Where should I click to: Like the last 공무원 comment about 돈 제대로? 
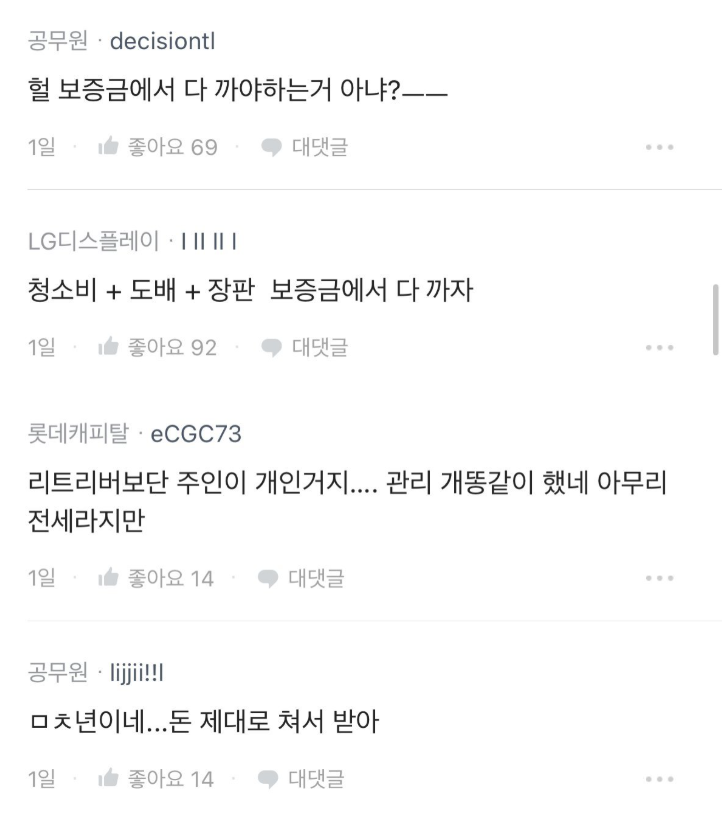coord(155,779)
